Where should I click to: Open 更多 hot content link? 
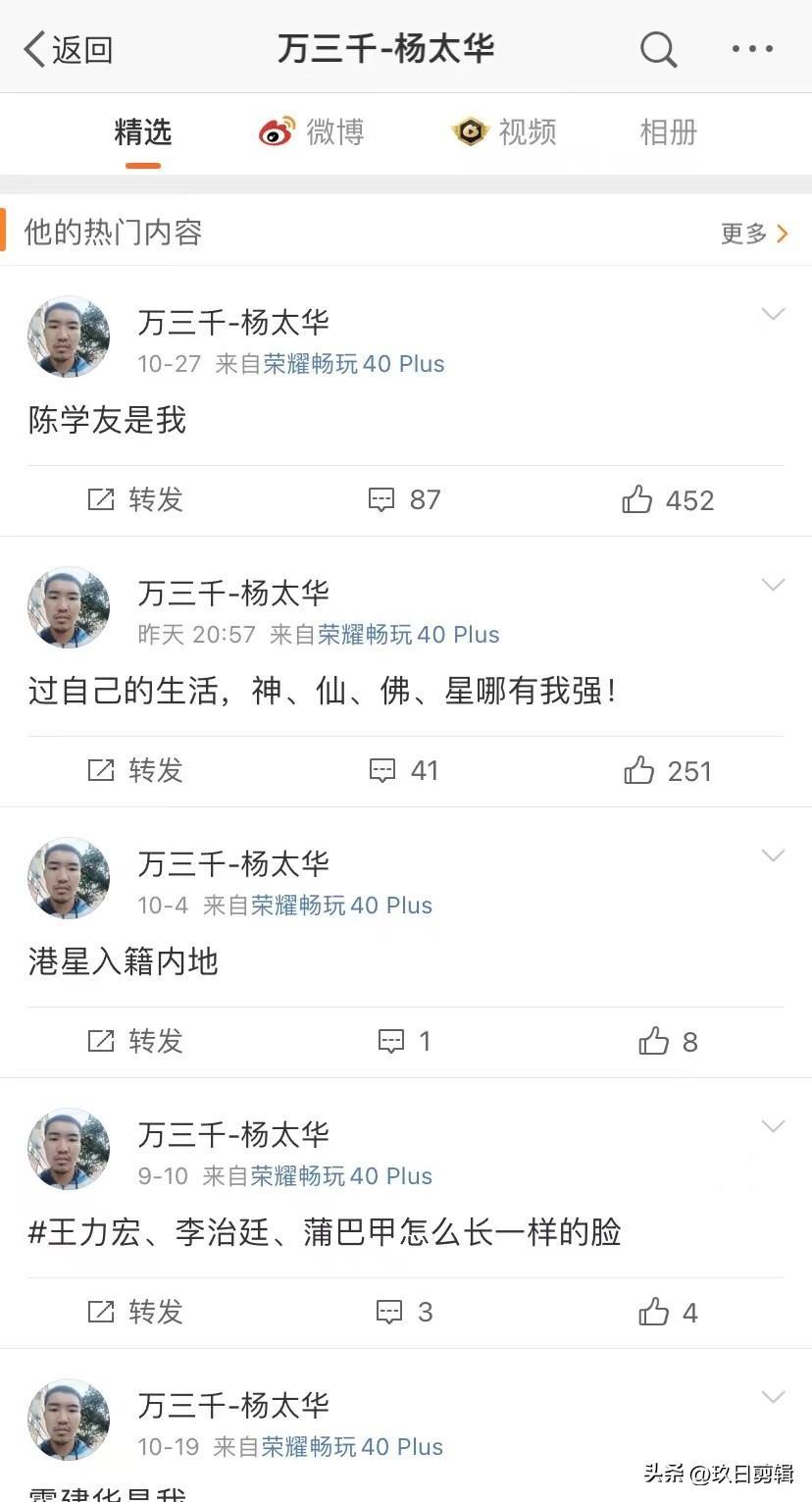(753, 233)
